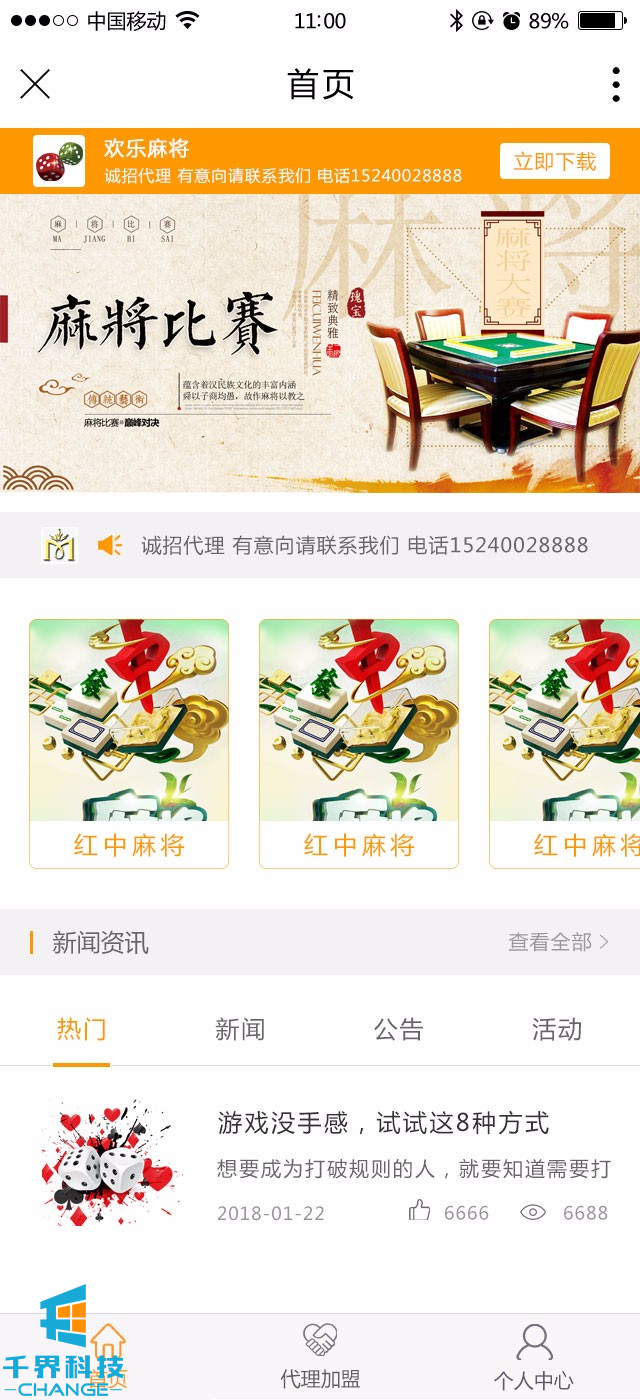Open the first 红中麻将 game card
Screen dimensions: 640x1400
(x=129, y=745)
